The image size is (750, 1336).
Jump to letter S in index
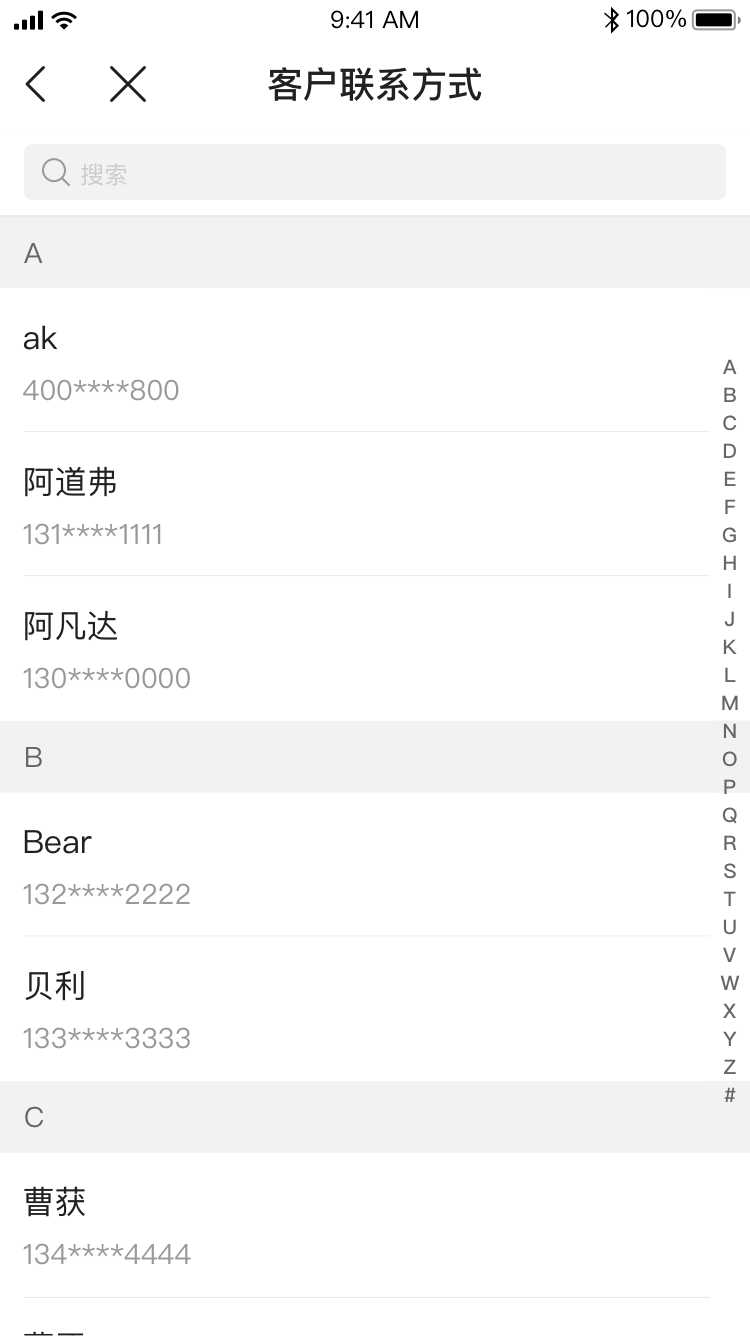click(729, 871)
